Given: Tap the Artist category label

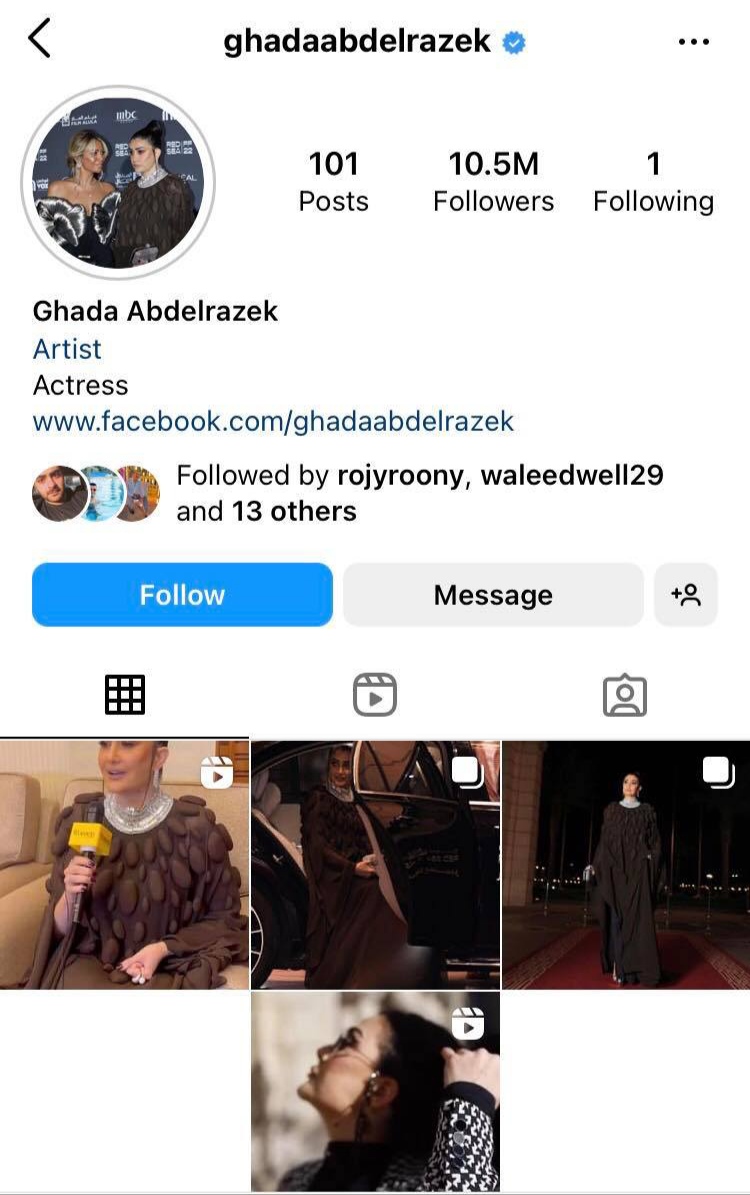Looking at the screenshot, I should (x=67, y=349).
